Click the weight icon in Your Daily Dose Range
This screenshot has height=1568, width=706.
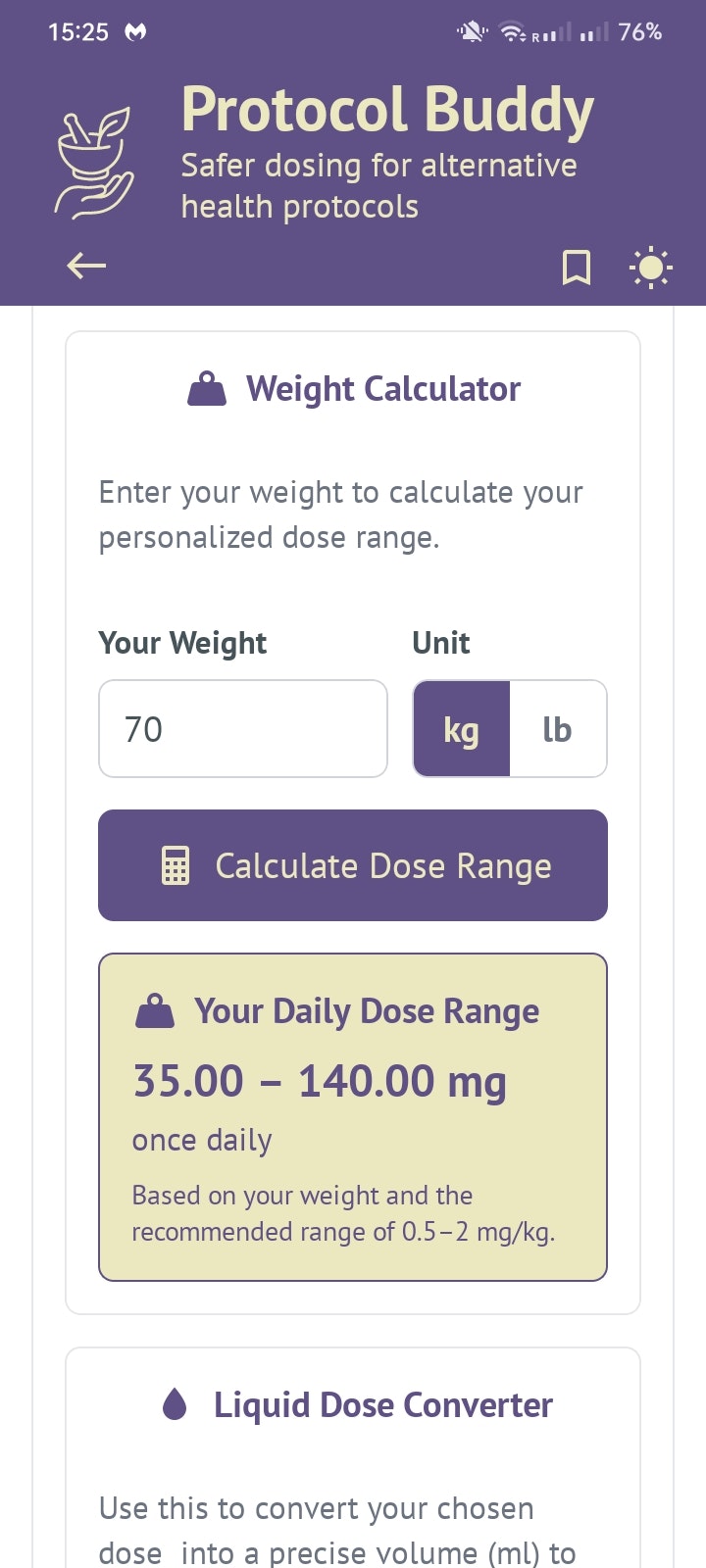[x=157, y=1008]
